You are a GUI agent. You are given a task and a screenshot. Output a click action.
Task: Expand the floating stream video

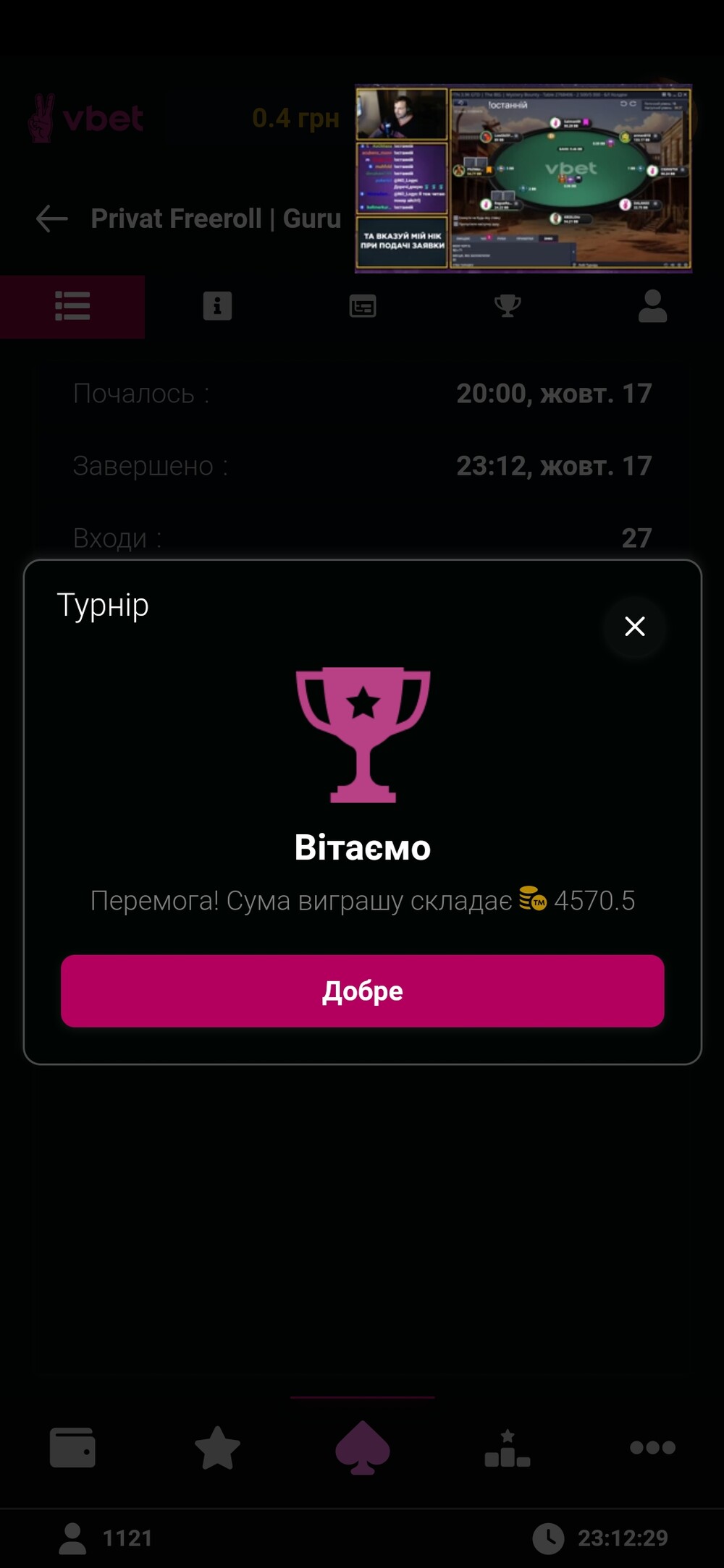[x=523, y=178]
